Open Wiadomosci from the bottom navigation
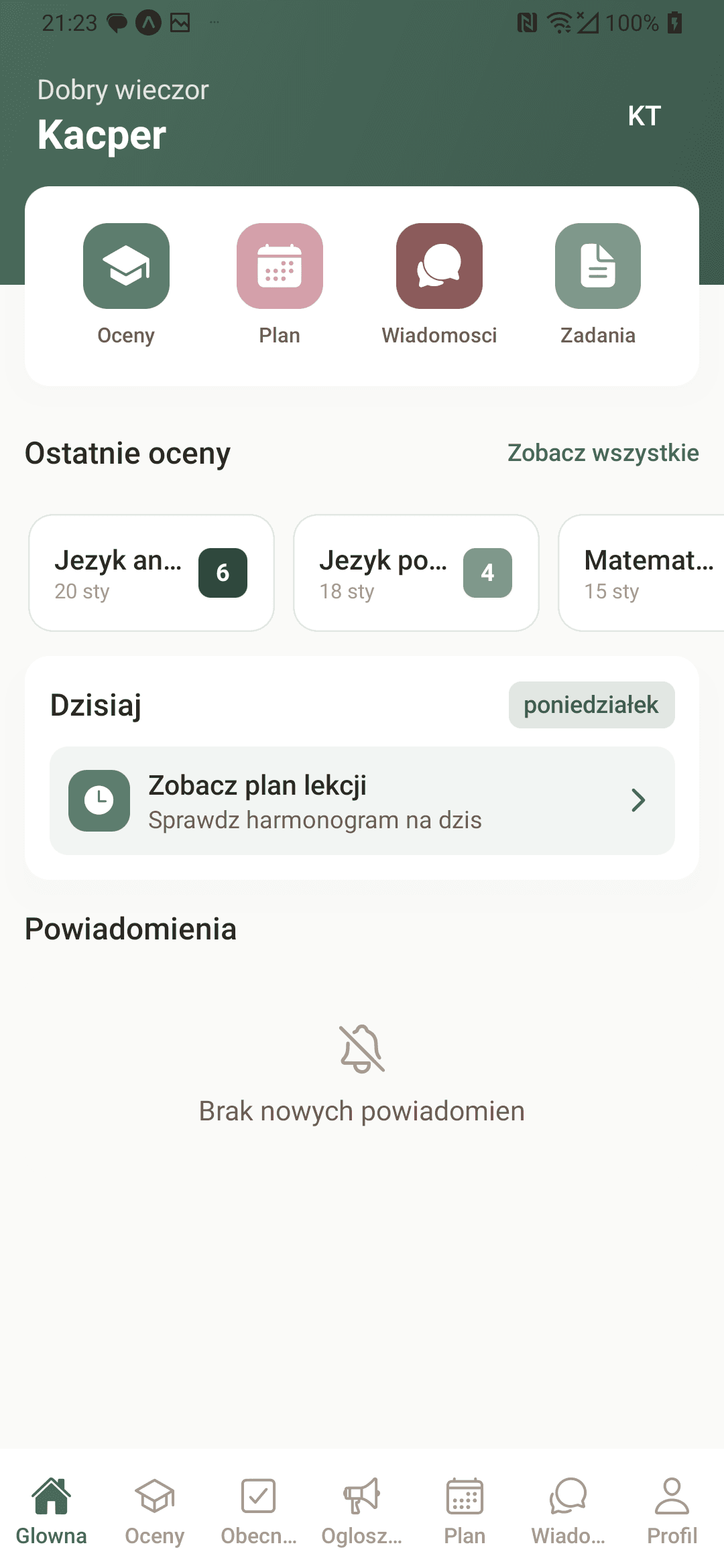 tap(568, 1496)
